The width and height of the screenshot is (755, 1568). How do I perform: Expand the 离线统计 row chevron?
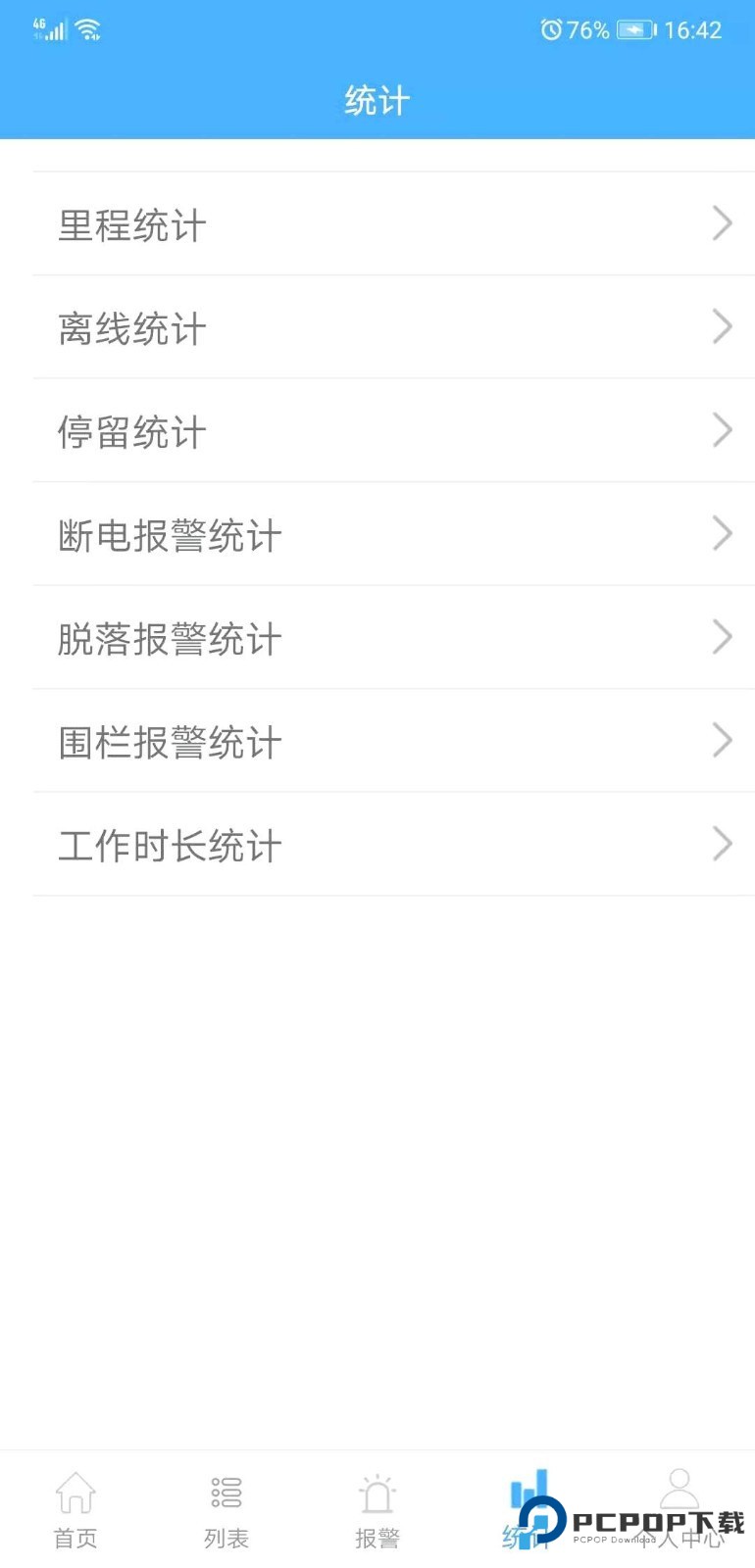pyautogui.click(x=723, y=326)
